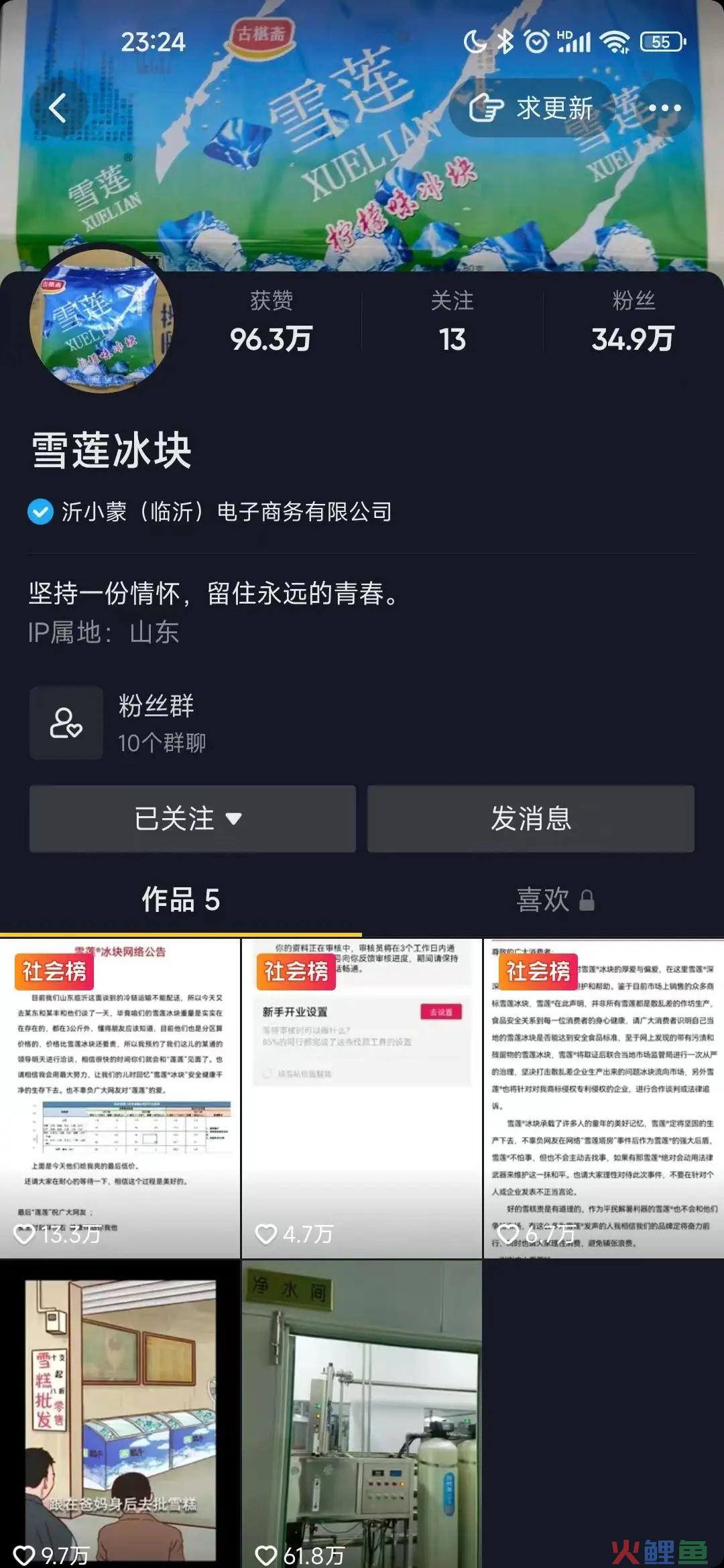
Task: Go back using the back arrow
Action: click(x=58, y=108)
